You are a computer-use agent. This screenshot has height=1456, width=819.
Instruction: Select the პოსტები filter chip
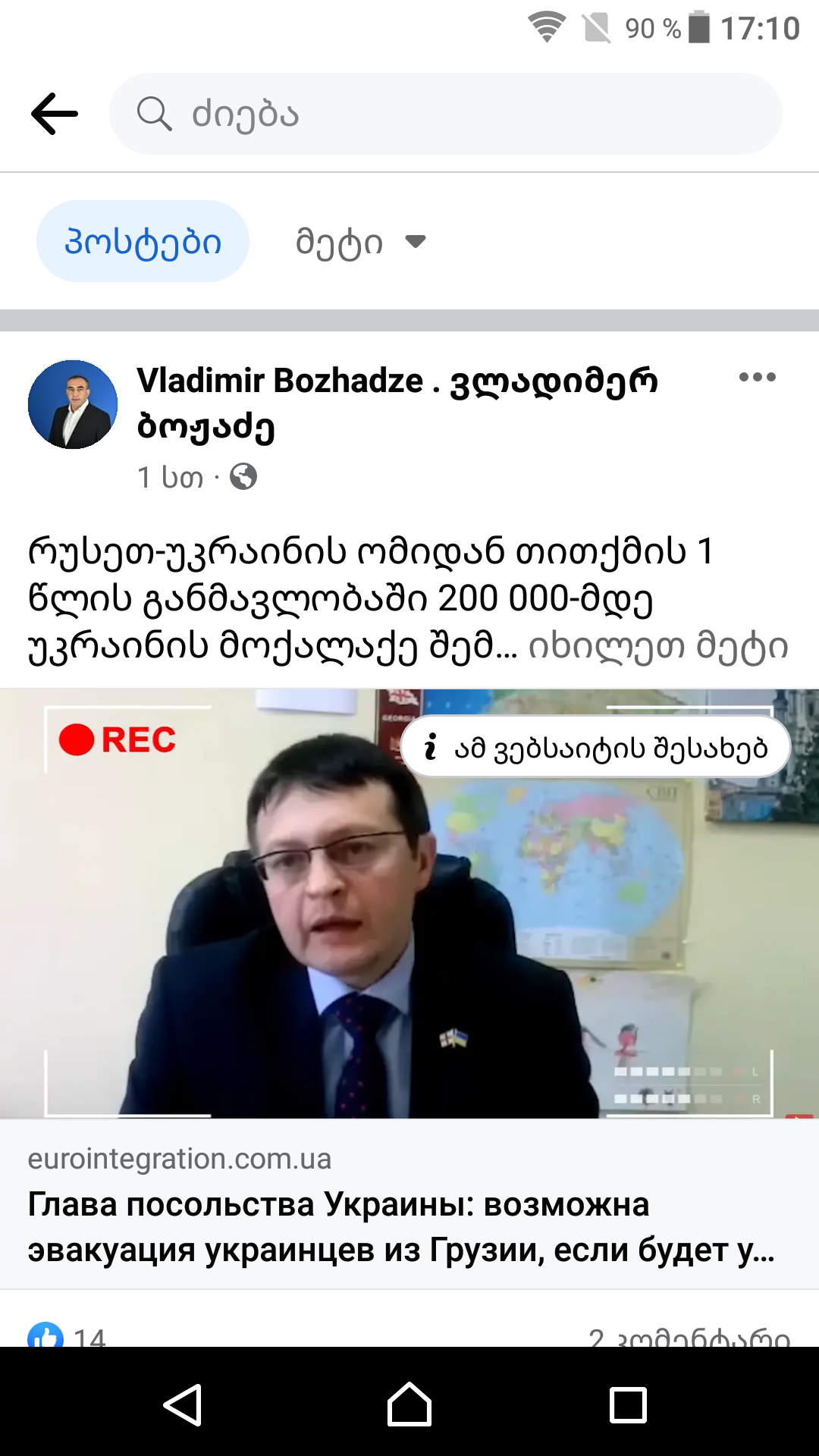(x=143, y=241)
